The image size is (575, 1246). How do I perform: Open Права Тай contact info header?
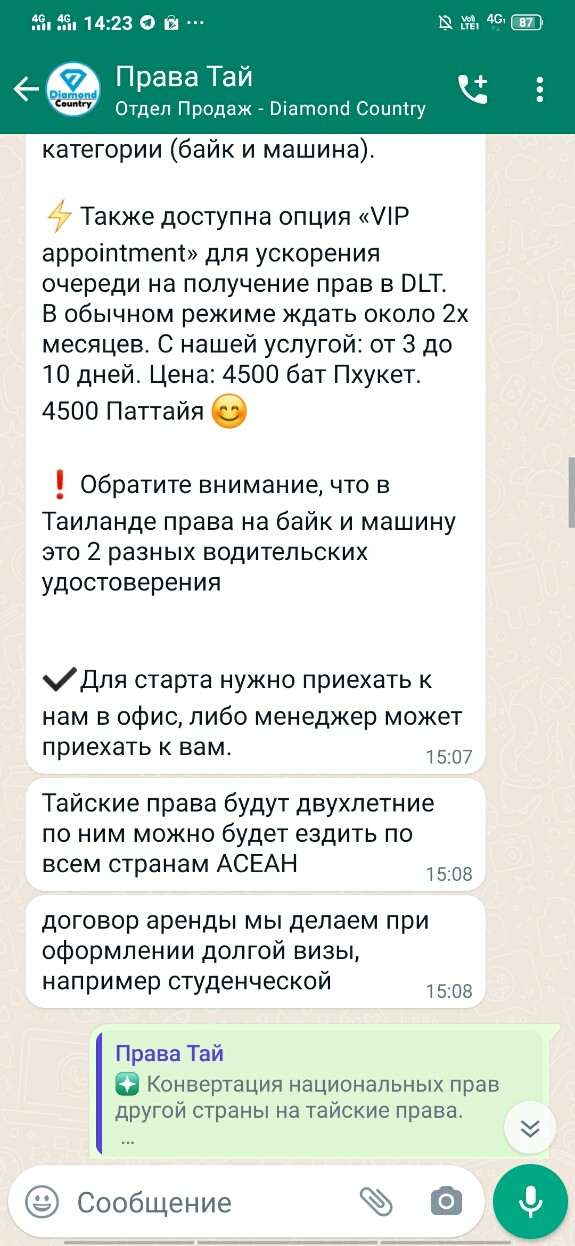tap(270, 90)
